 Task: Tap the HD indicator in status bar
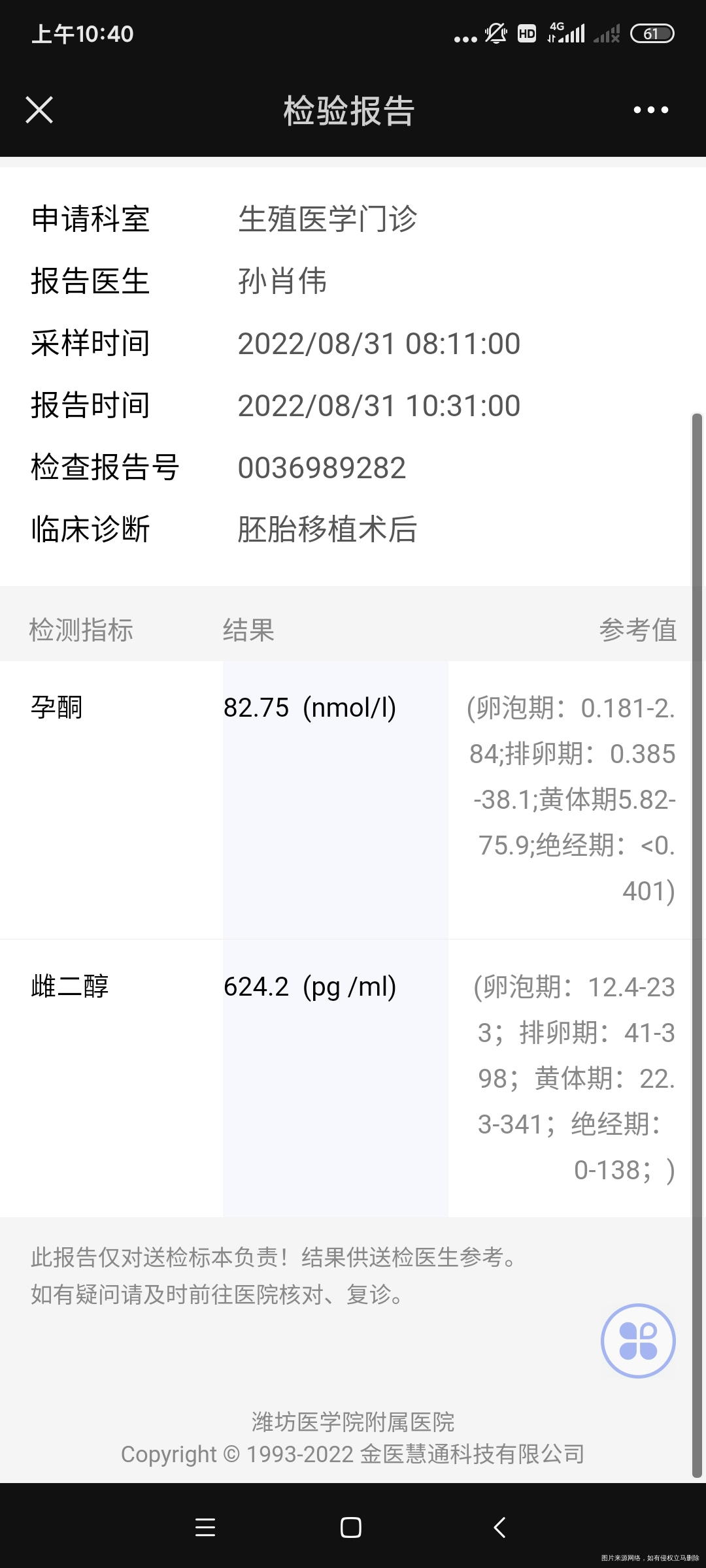(527, 32)
